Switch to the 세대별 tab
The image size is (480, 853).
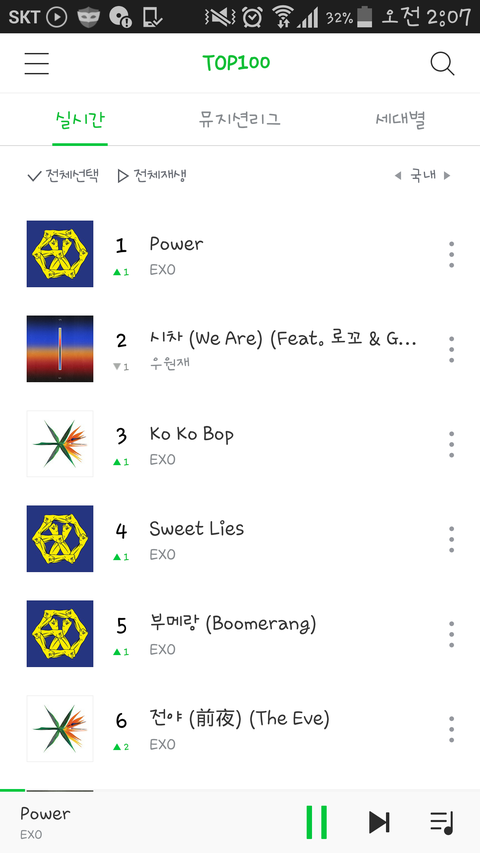point(401,119)
